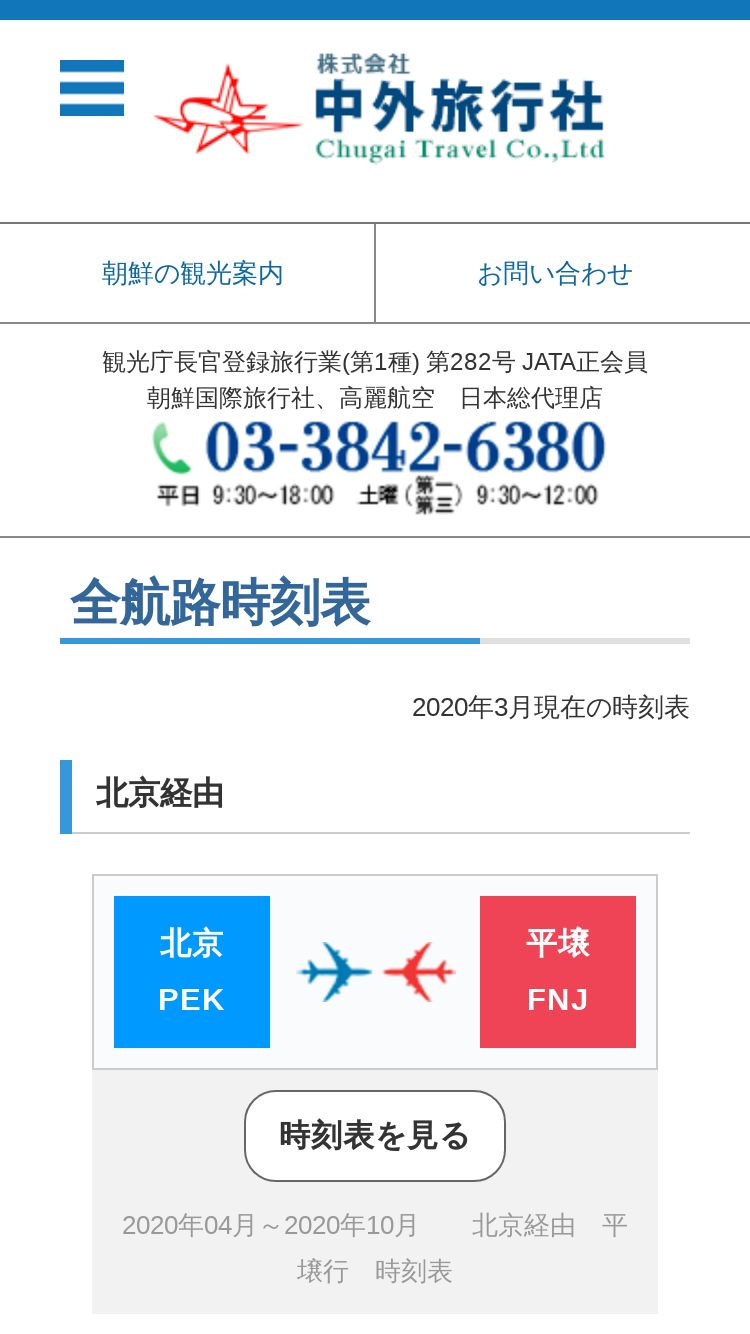The height and width of the screenshot is (1334, 750).
Task: Open the 北京 PEK to 平壌 FNJ route card
Action: (375, 972)
